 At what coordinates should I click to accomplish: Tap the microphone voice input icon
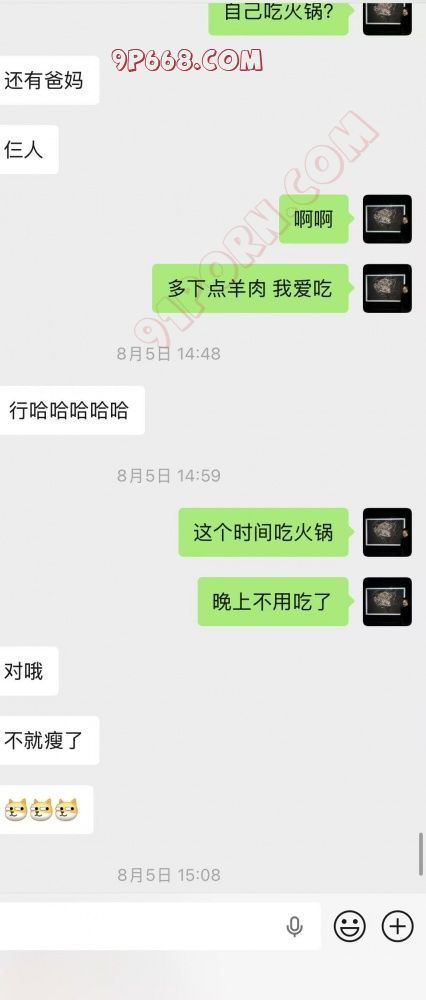295,926
